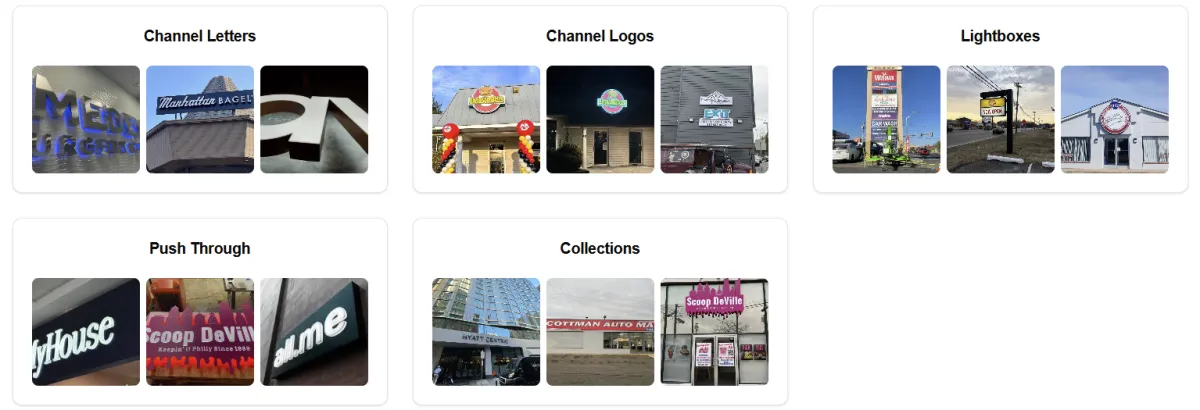Viewport: 1200px width, 410px height.
Task: Open the balloon storefront photo in Channel Logos
Action: (486, 120)
